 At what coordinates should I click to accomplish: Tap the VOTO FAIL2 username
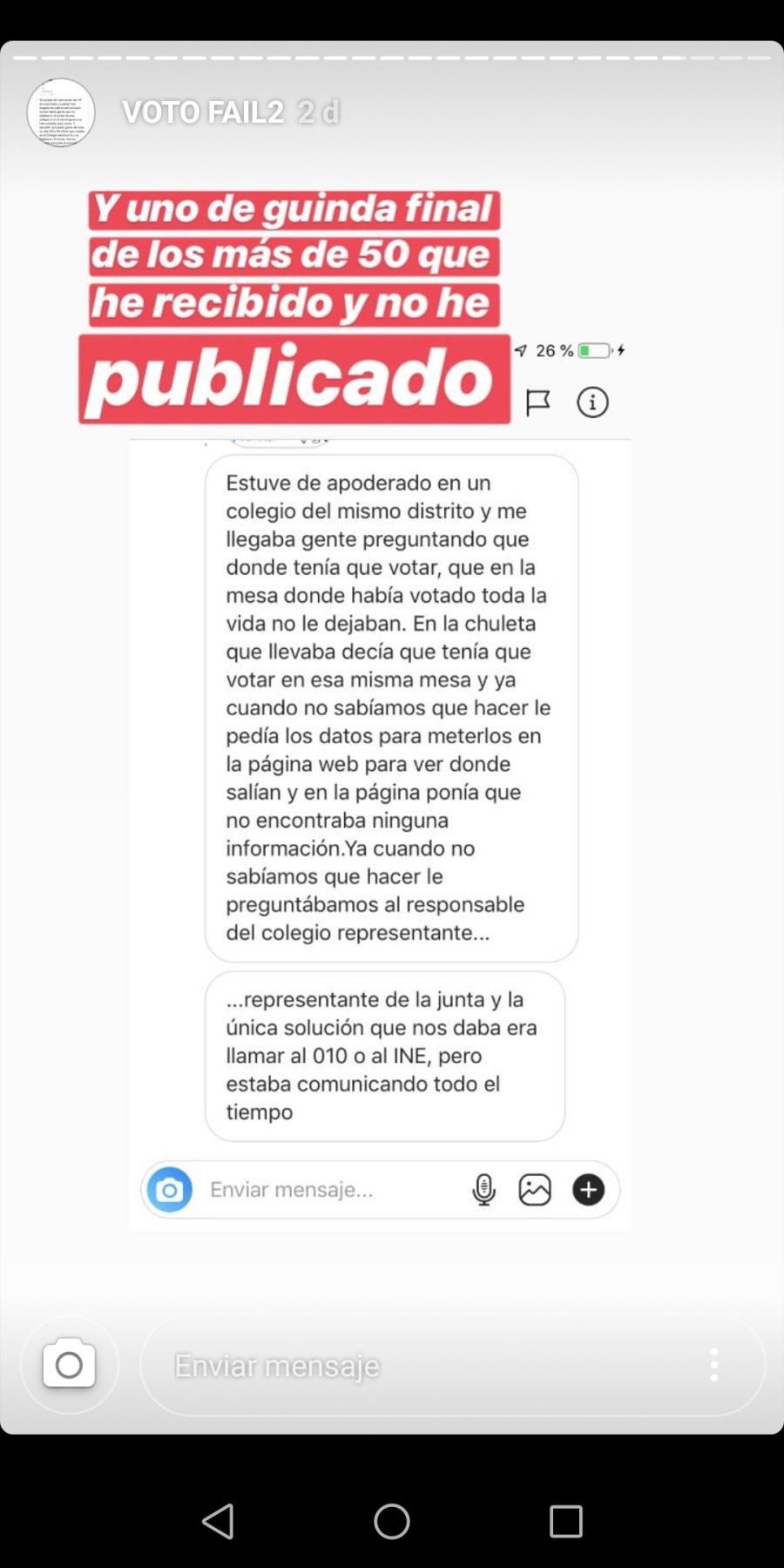pyautogui.click(x=203, y=112)
